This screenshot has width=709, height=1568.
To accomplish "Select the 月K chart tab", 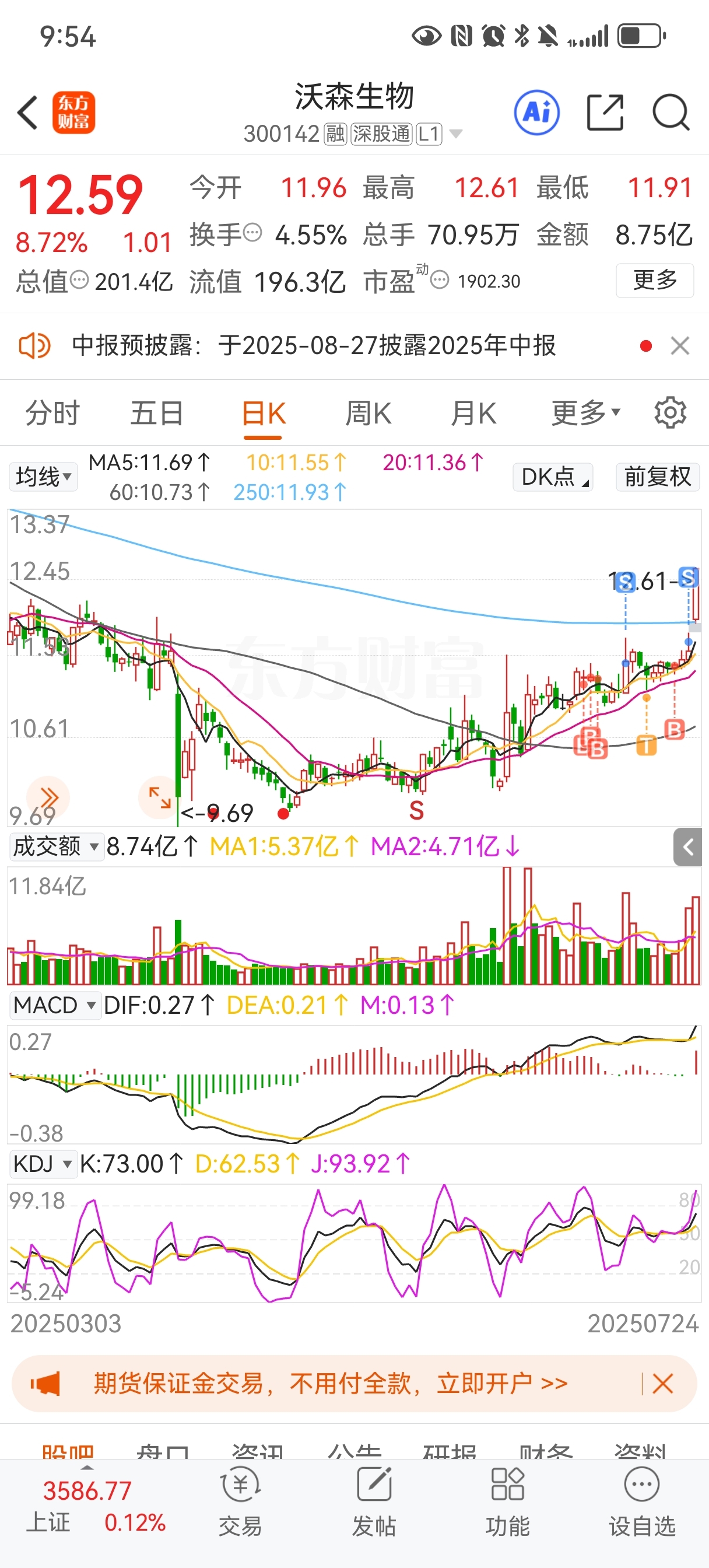I will [x=473, y=414].
